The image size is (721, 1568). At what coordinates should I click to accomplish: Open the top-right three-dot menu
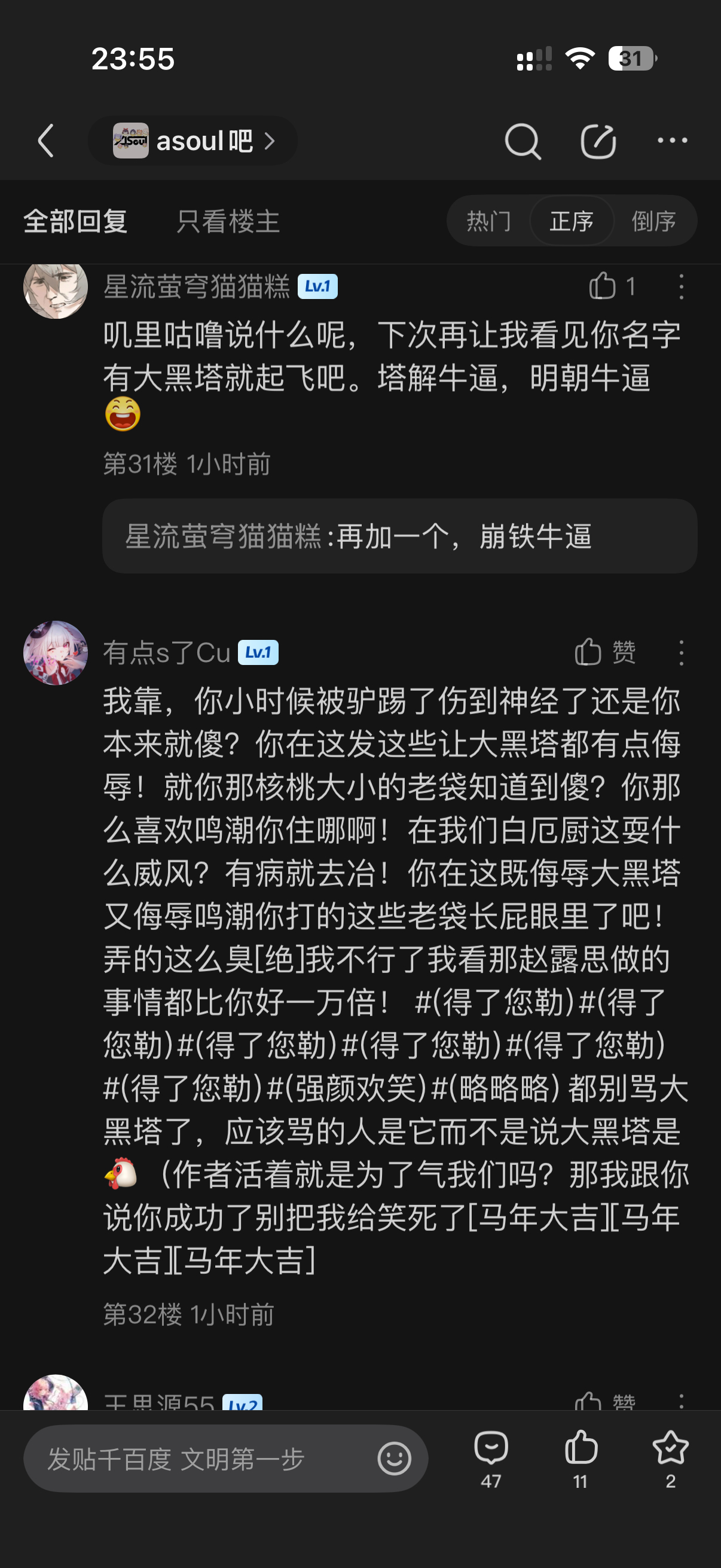pos(672,141)
